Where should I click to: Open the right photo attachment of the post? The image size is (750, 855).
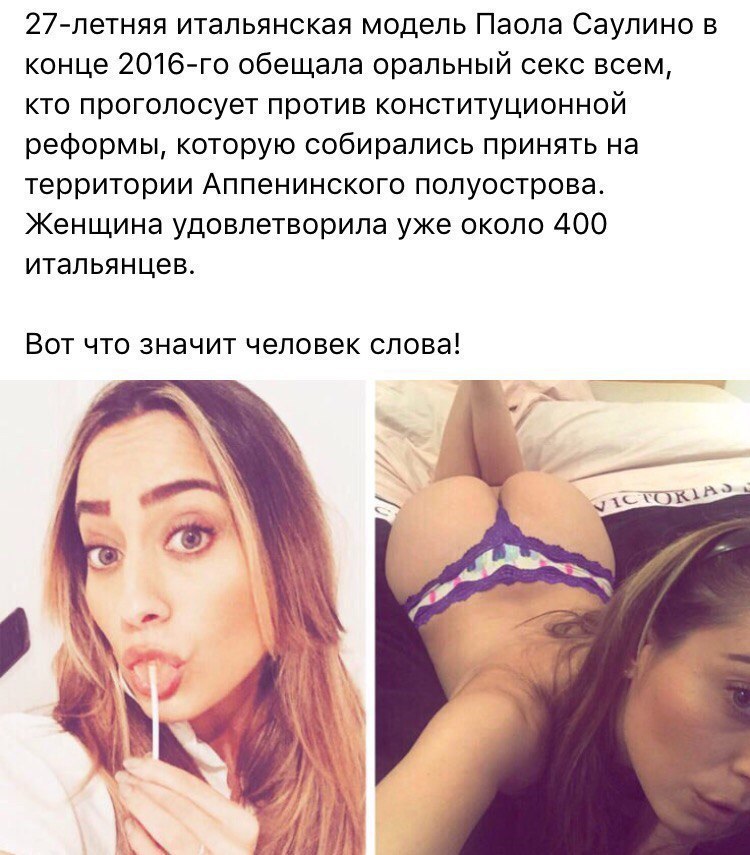point(562,618)
